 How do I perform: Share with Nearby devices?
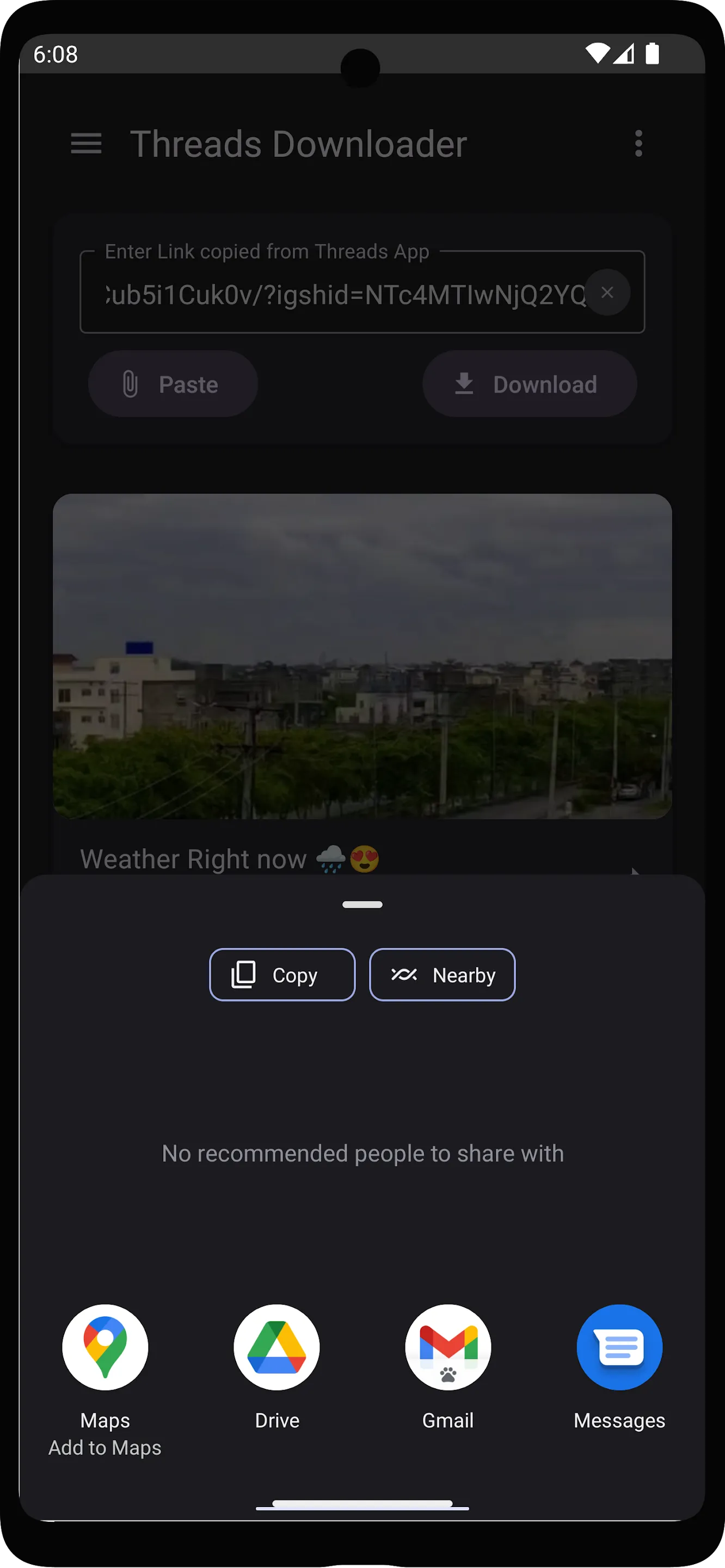[442, 975]
